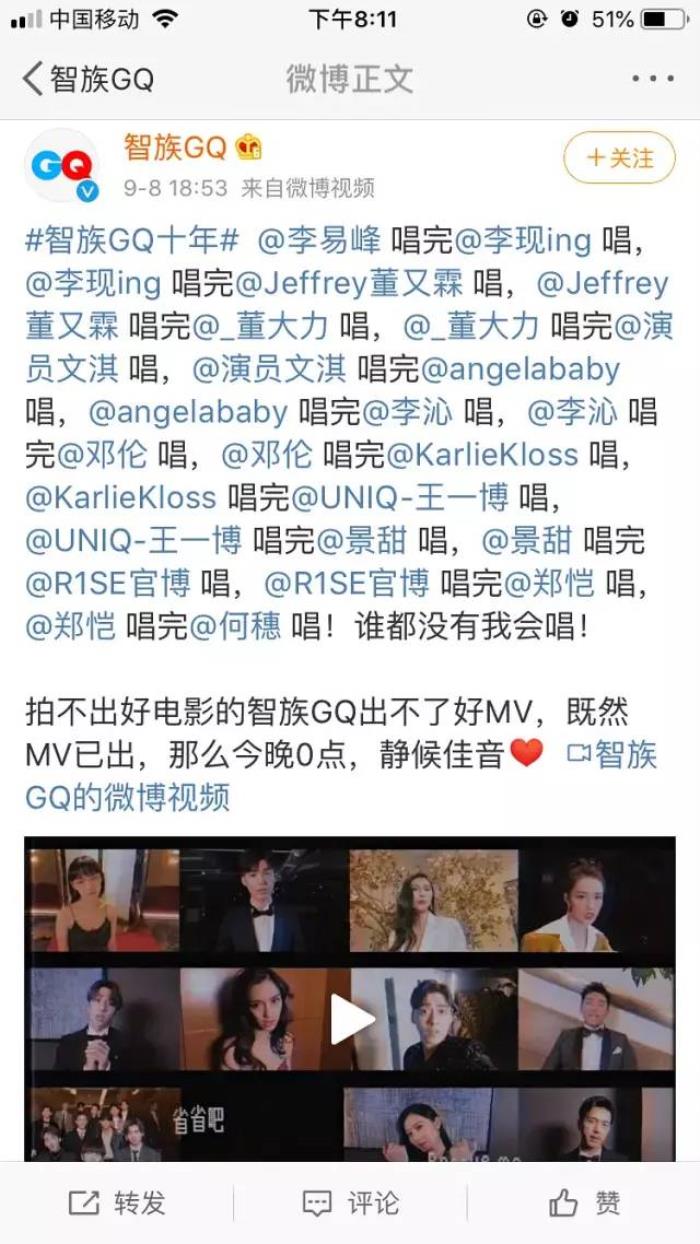Go back to 智族GQ page
The height and width of the screenshot is (1244, 700).
click(x=88, y=79)
